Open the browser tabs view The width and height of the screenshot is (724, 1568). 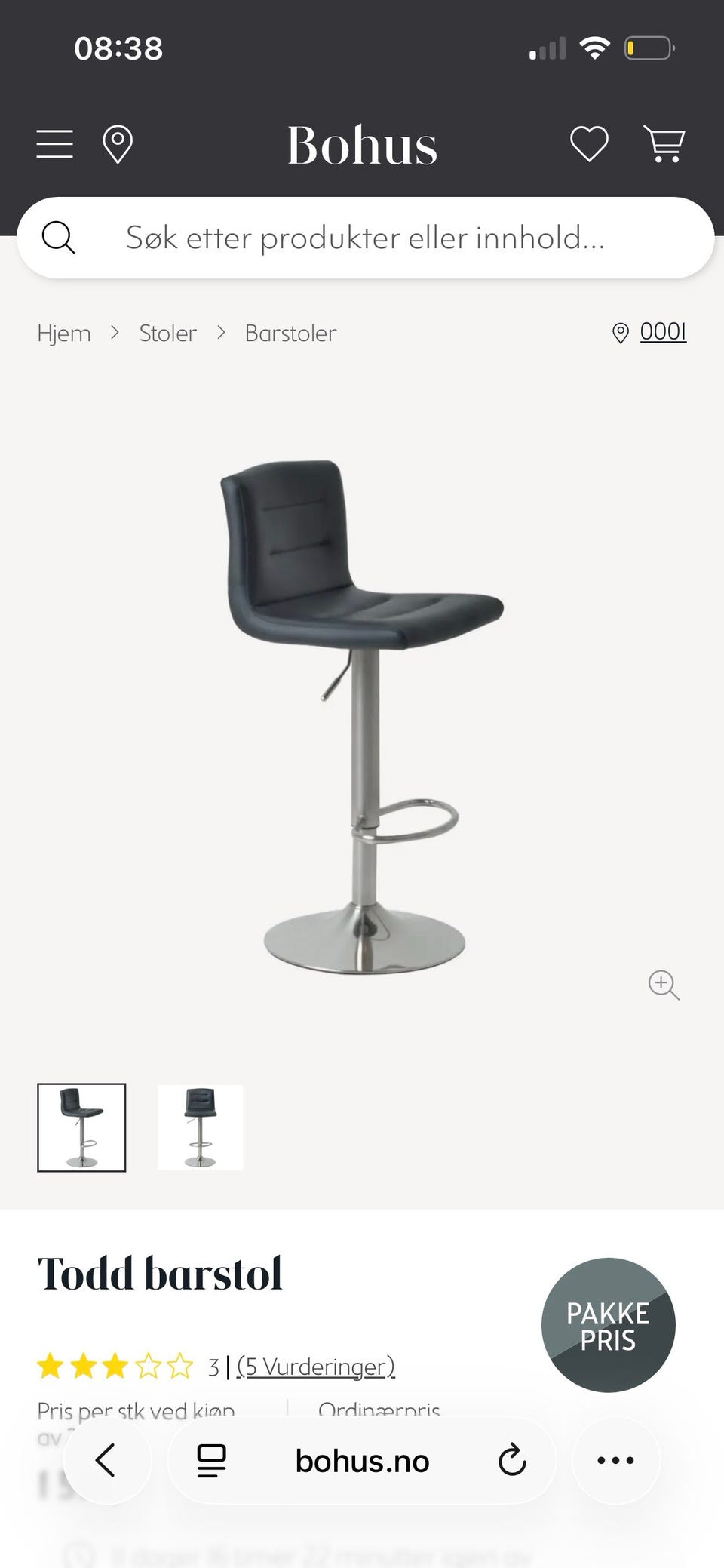click(211, 1461)
